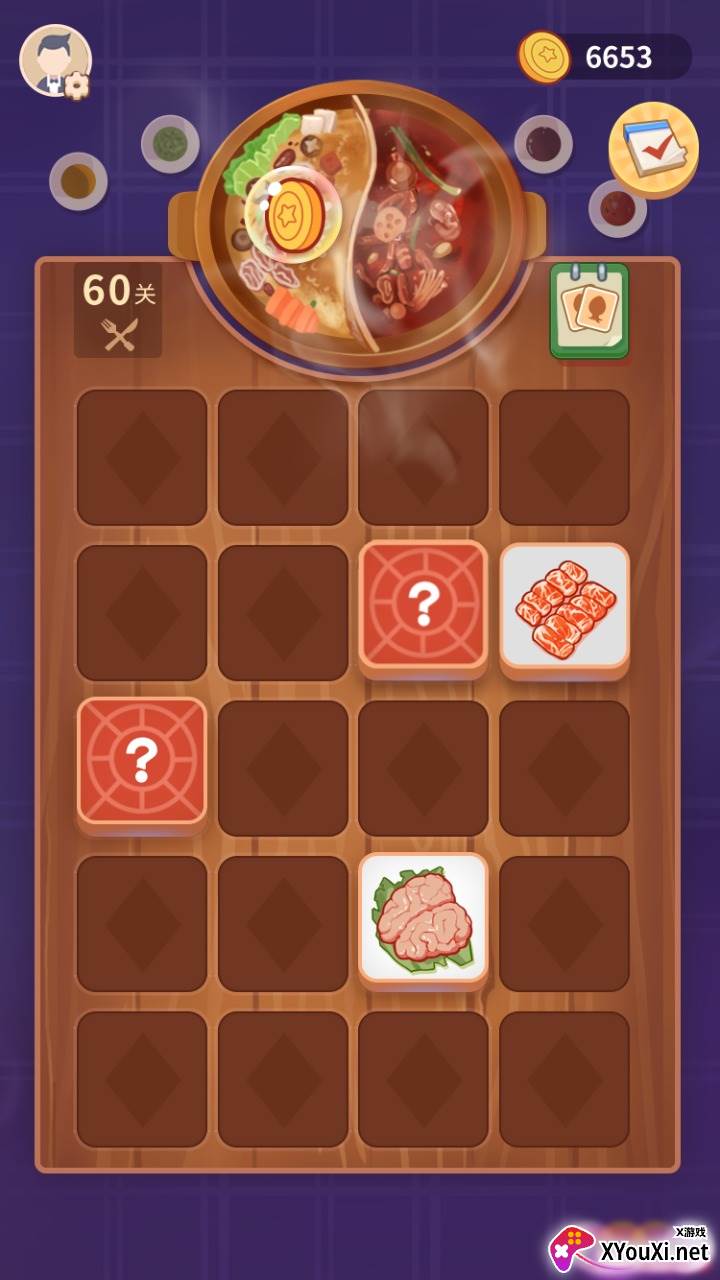This screenshot has width=720, height=1280.
Task: Open the card collection album
Action: pos(589,311)
